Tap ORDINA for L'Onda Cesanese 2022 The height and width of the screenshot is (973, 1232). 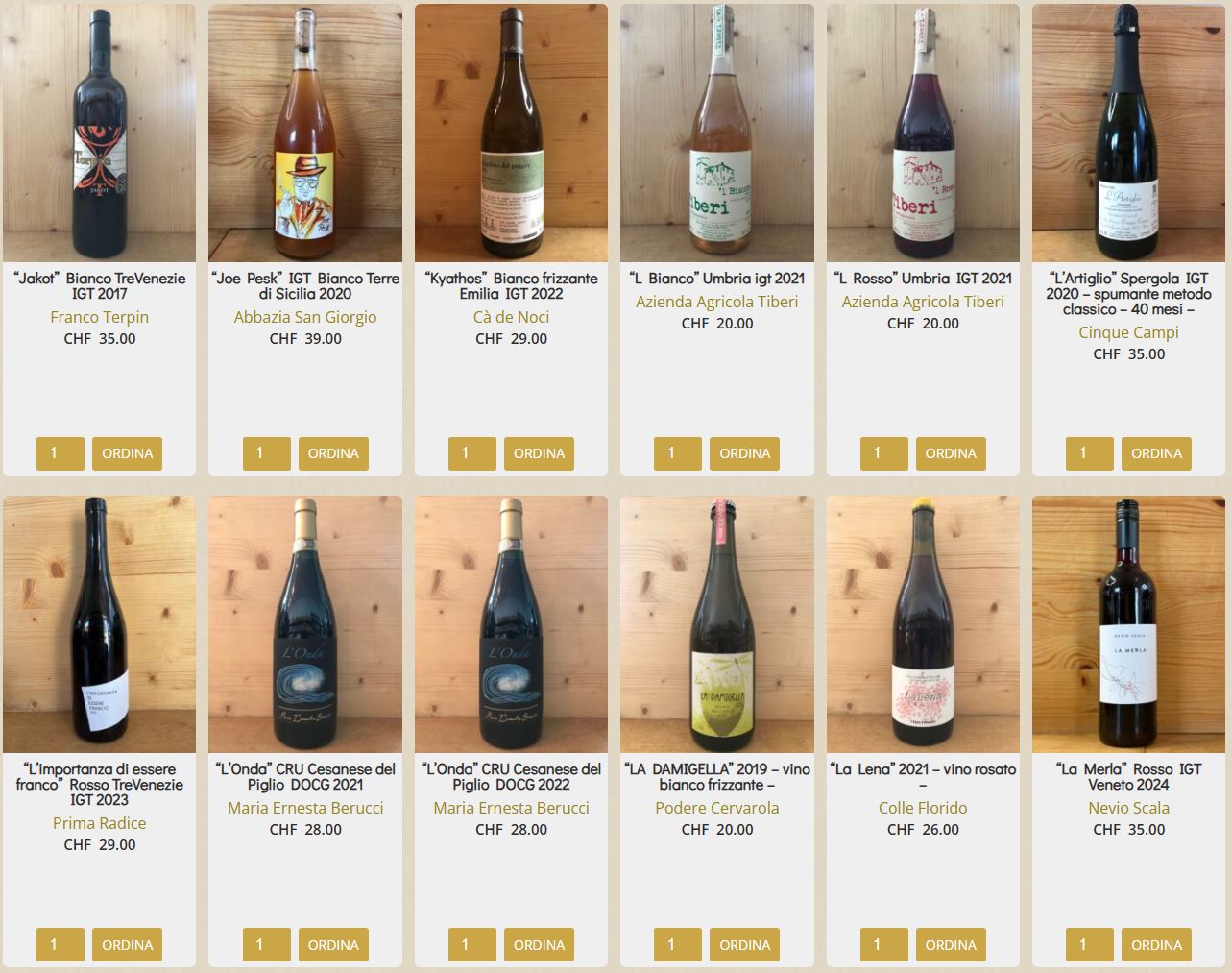click(x=539, y=945)
